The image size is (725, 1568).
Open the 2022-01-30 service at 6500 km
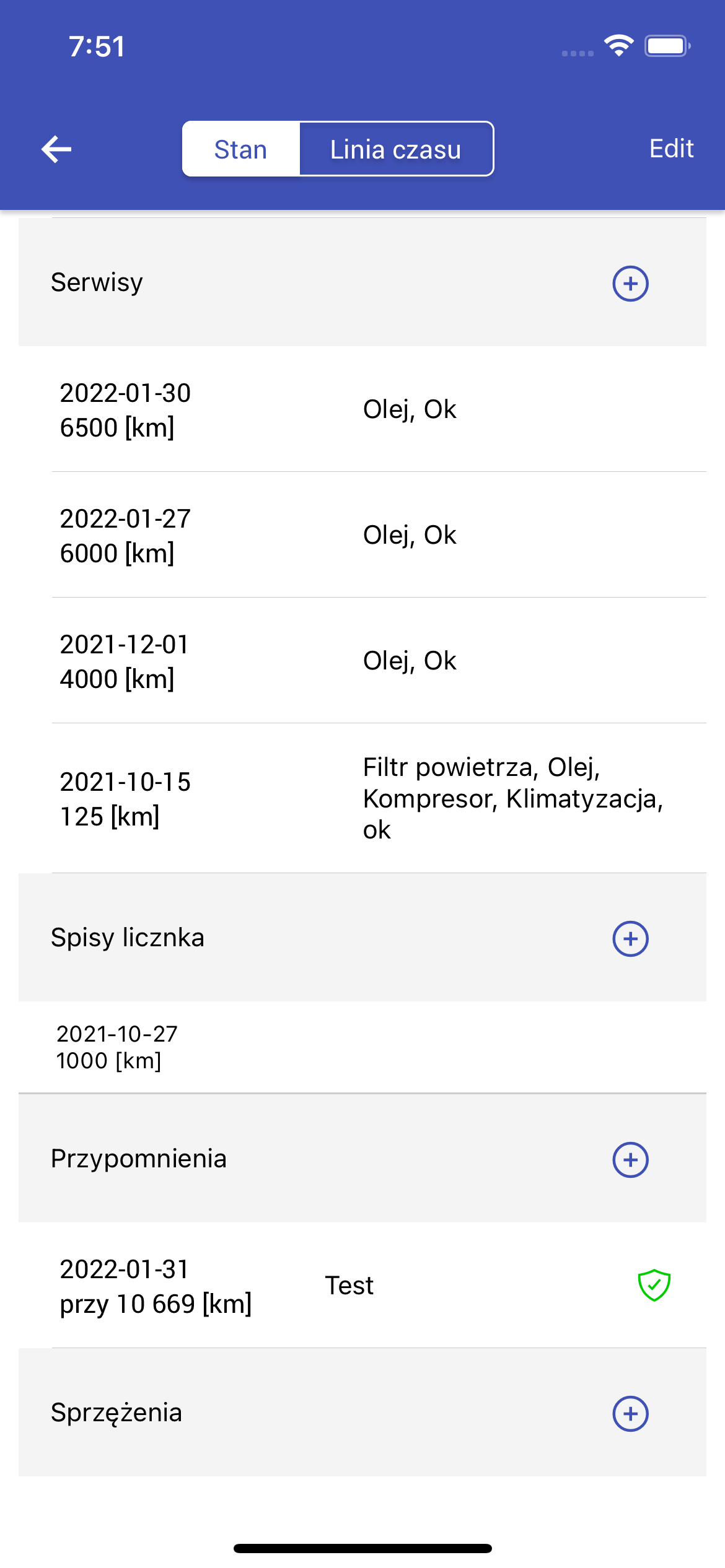click(362, 410)
